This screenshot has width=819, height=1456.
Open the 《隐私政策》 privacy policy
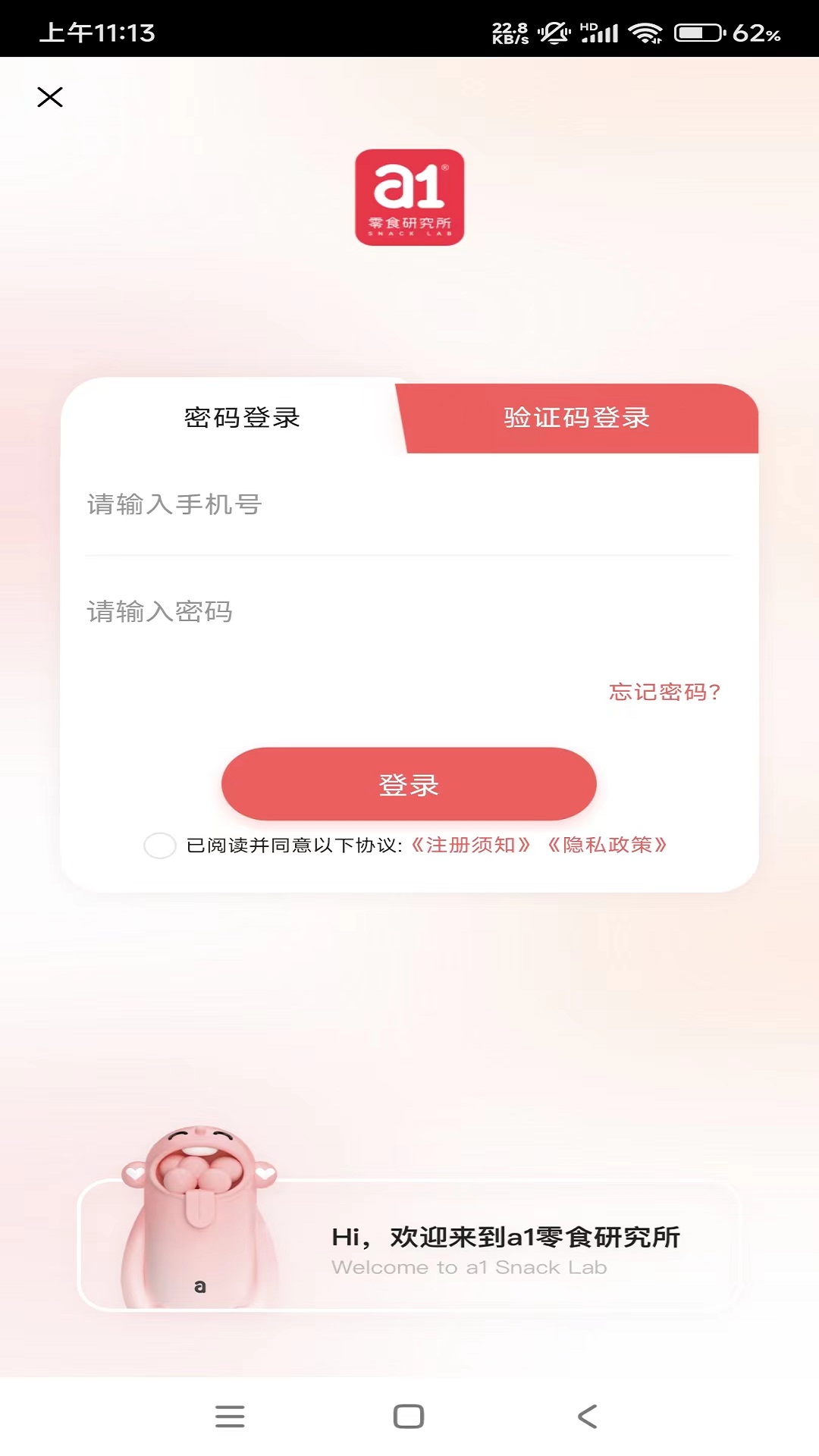(609, 845)
